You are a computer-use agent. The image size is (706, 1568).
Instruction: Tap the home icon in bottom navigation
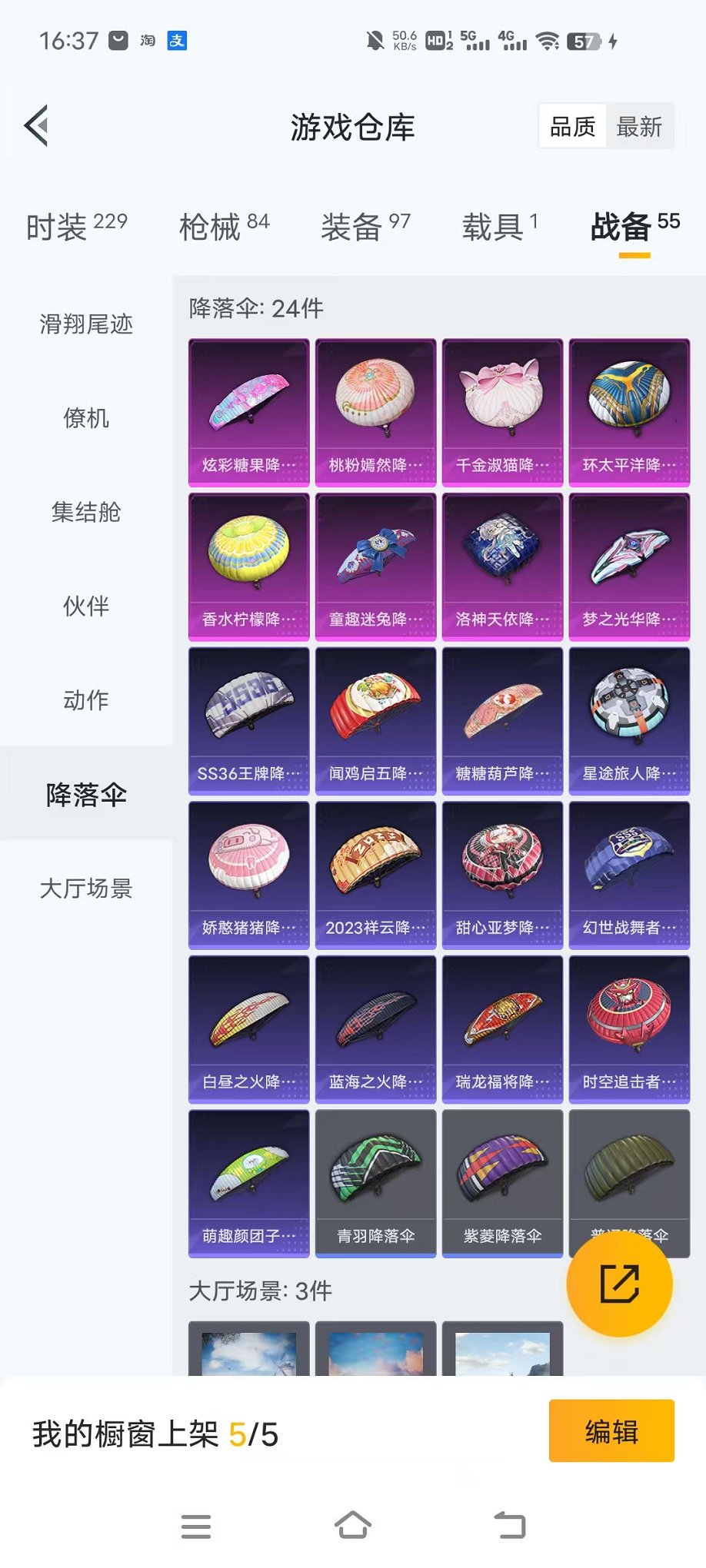pyautogui.click(x=353, y=1526)
